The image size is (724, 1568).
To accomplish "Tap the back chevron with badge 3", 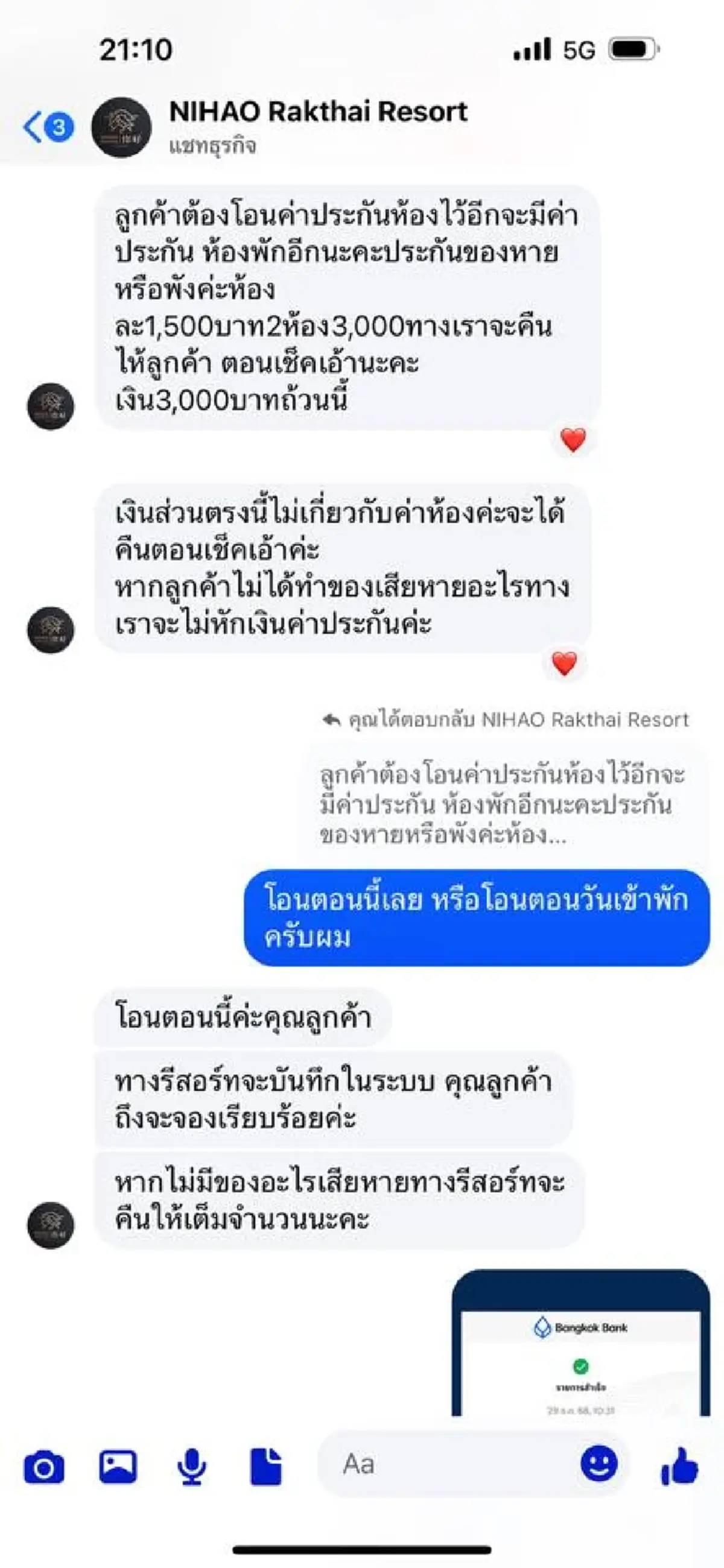I will [41, 128].
